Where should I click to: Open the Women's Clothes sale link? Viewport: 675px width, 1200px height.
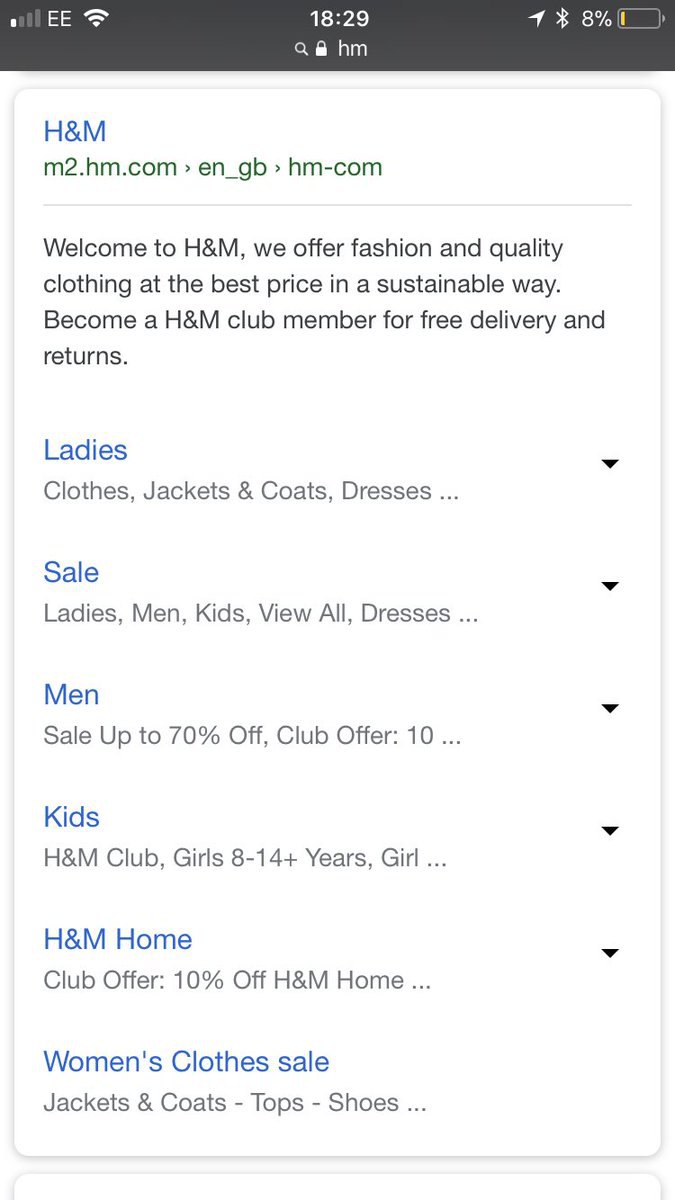click(x=186, y=1062)
